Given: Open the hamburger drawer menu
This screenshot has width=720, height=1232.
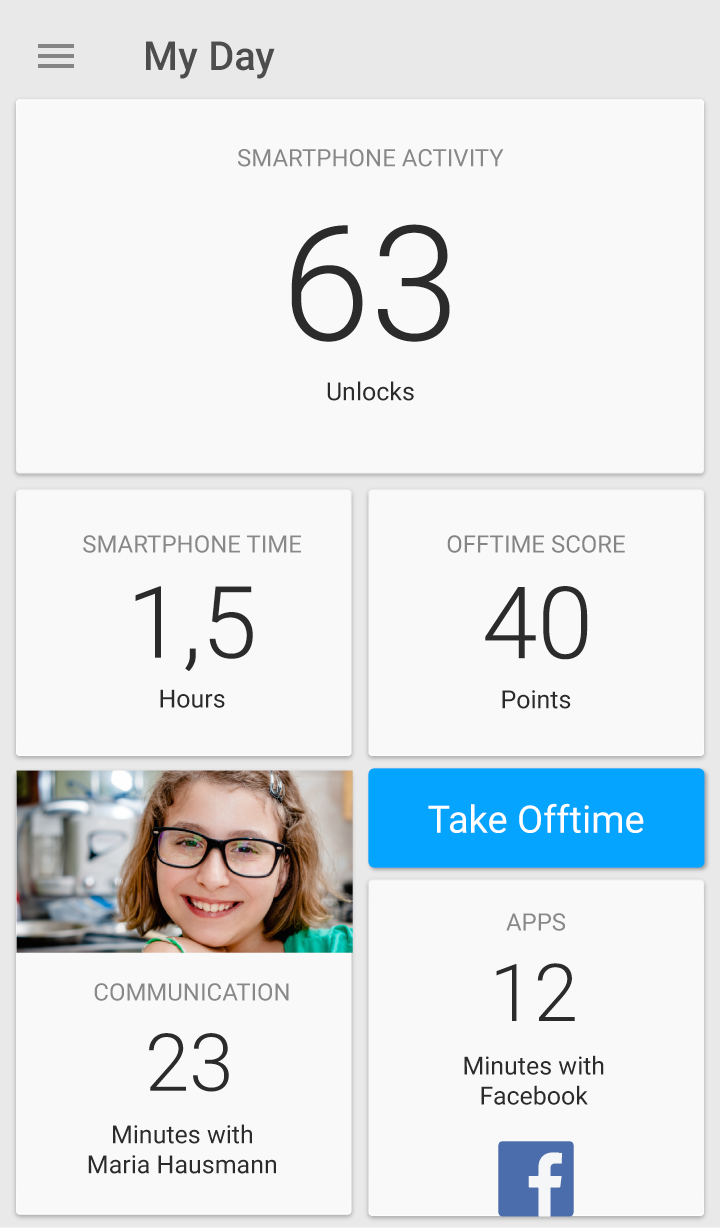Looking at the screenshot, I should coord(56,57).
